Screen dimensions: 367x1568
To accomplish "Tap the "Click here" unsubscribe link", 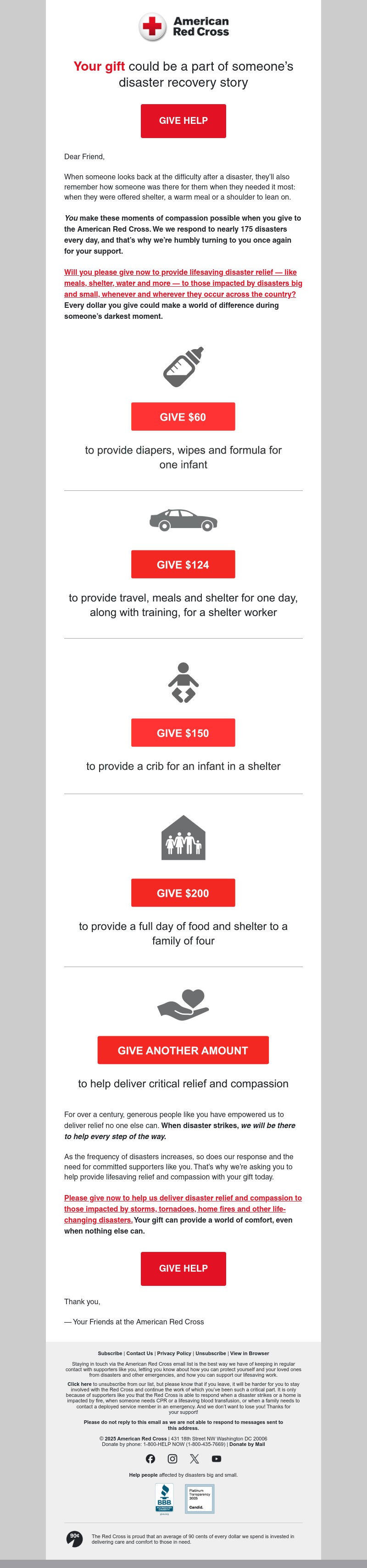I will tap(79, 1384).
